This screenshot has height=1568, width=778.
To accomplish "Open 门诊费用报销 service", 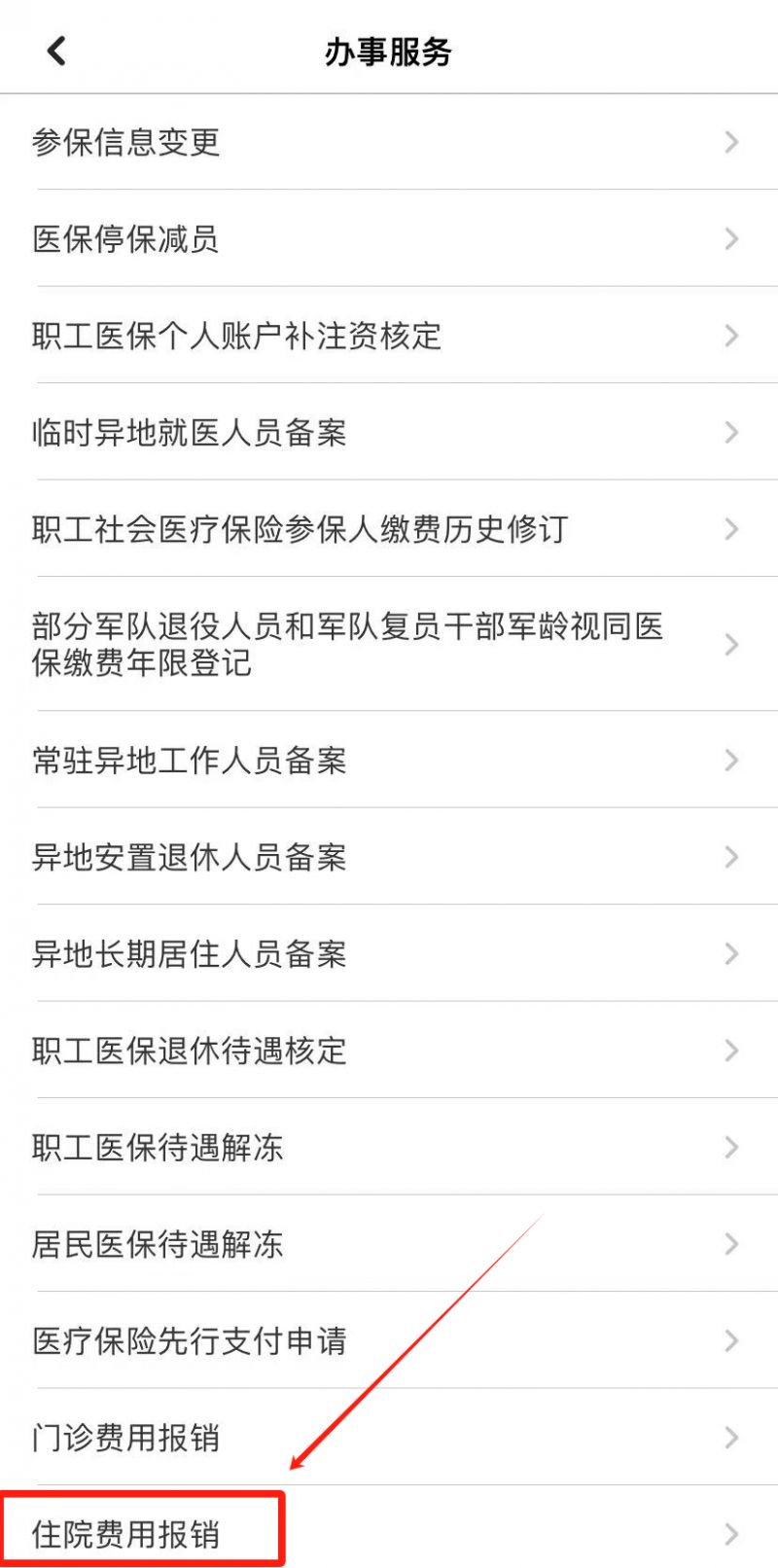I will 126,1438.
